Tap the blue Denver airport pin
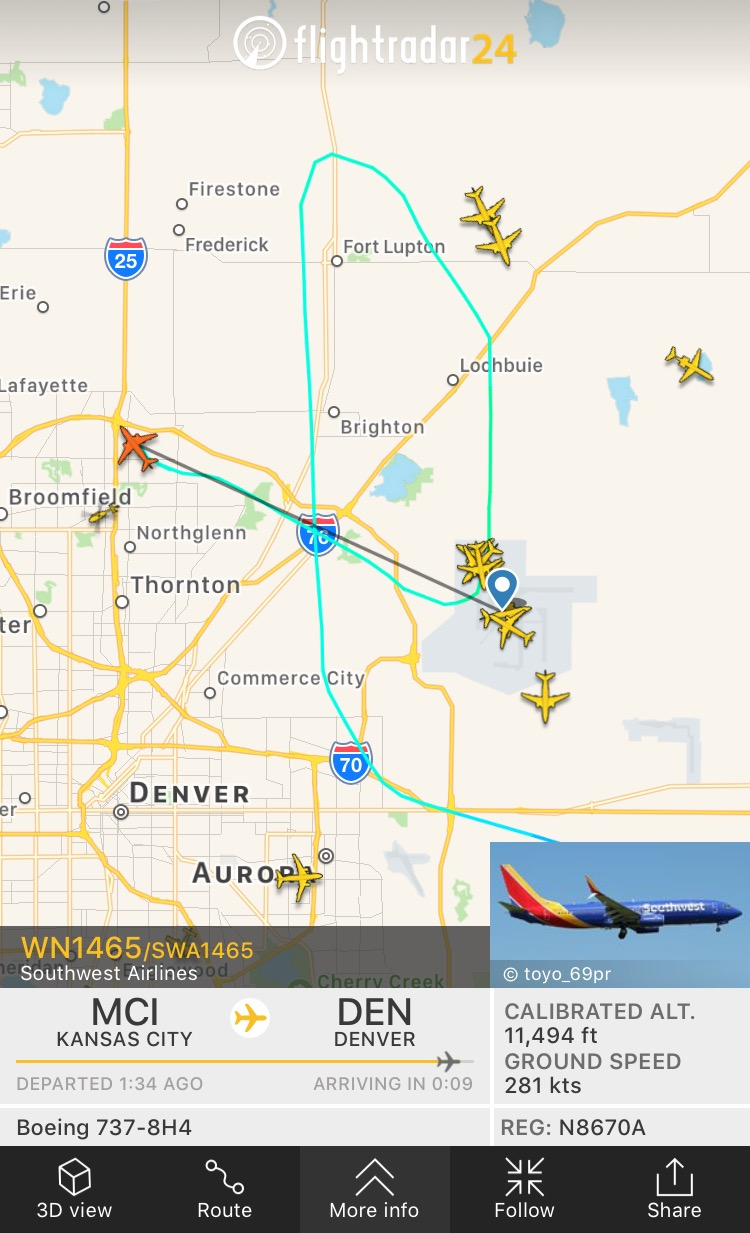The height and width of the screenshot is (1233, 750). (502, 588)
